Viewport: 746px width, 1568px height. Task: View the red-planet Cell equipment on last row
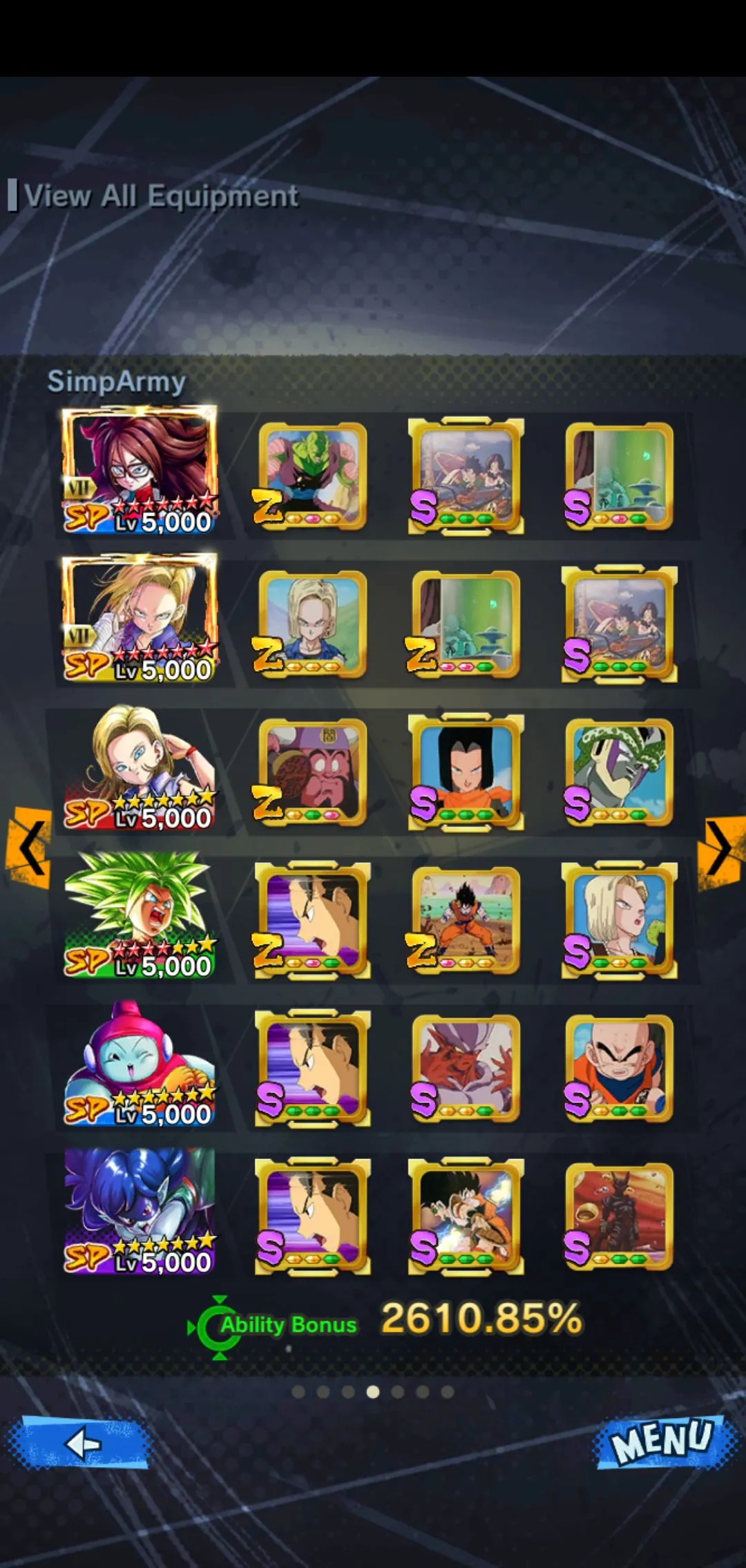click(619, 1216)
